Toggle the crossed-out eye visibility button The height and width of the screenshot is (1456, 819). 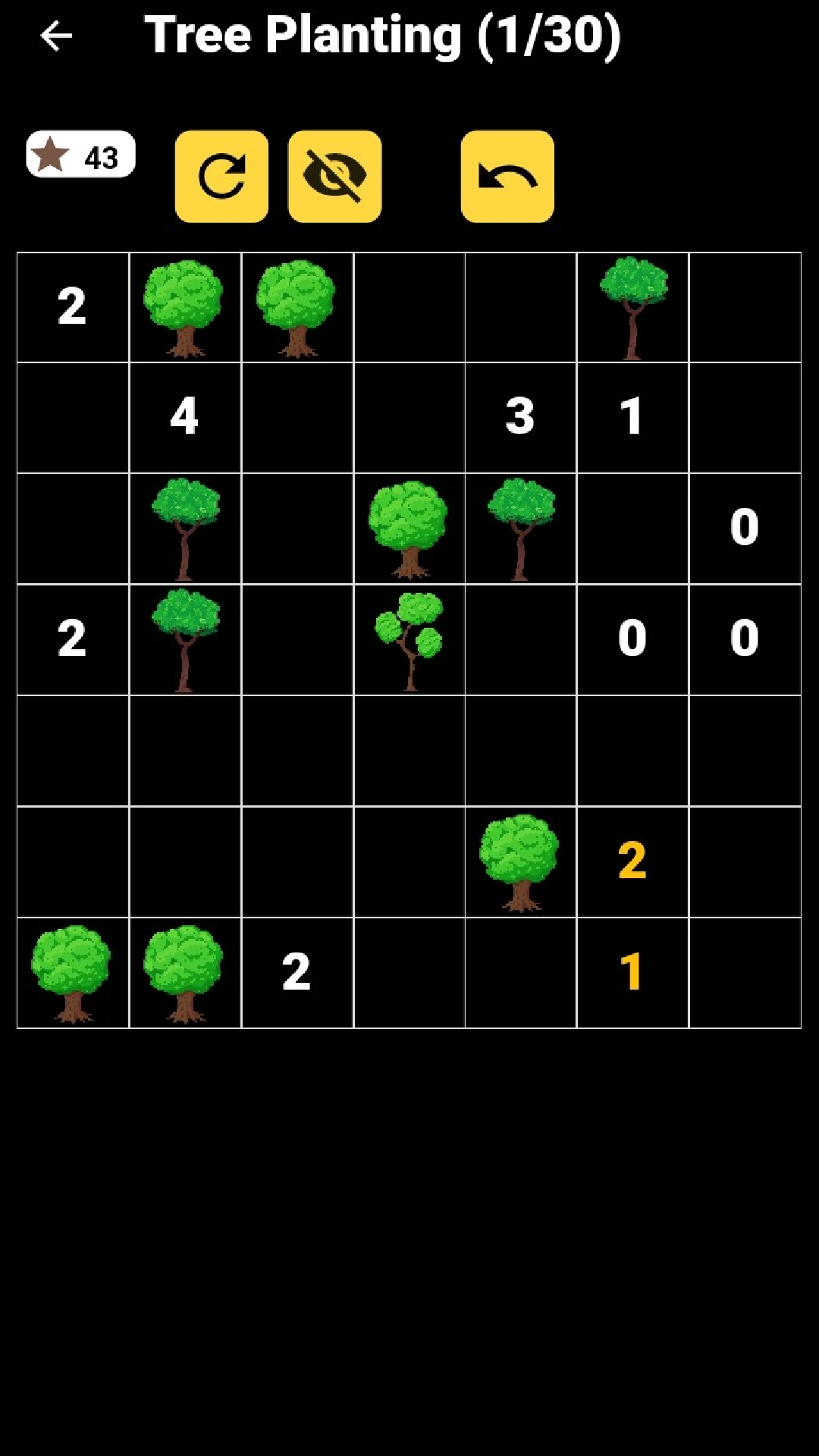(x=334, y=177)
